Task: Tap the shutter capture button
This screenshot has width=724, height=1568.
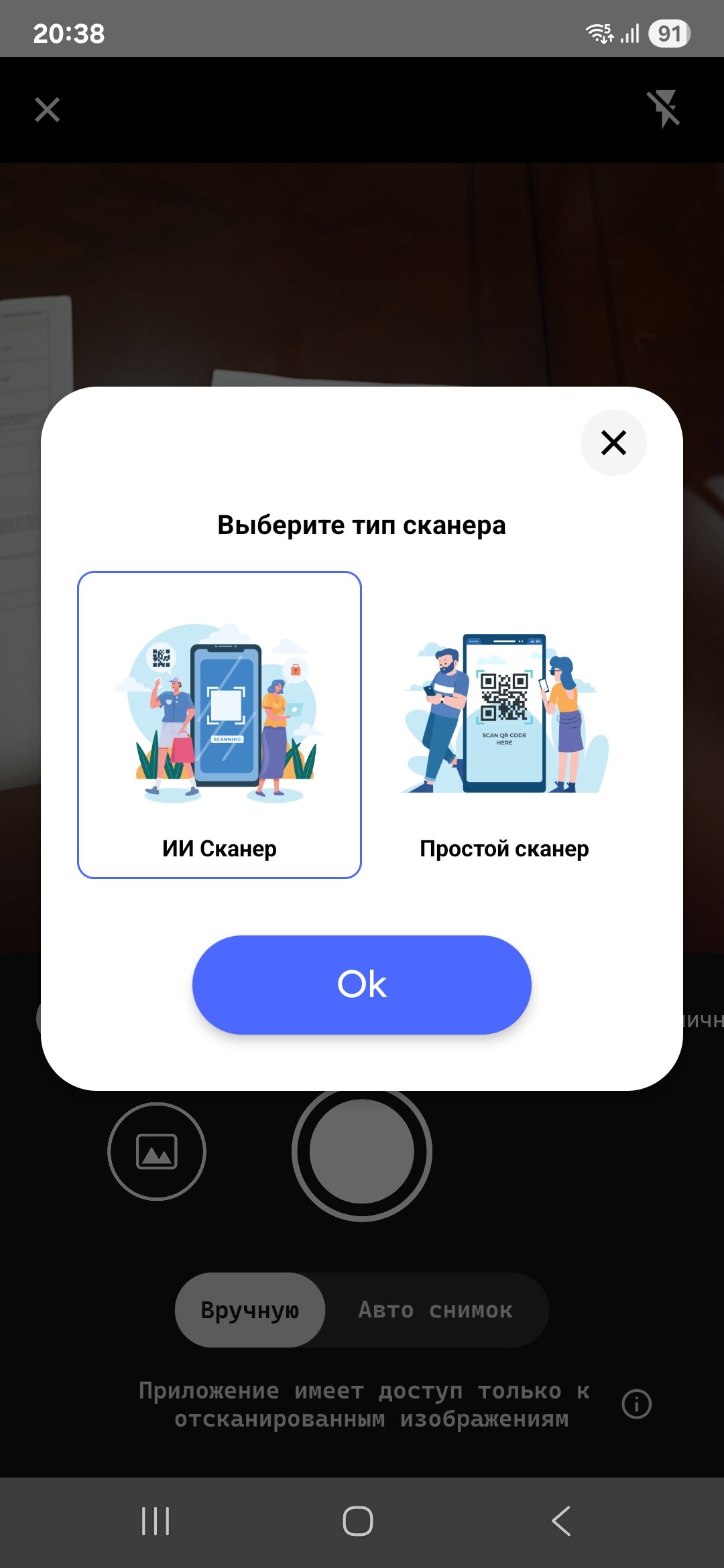Action: [362, 1151]
